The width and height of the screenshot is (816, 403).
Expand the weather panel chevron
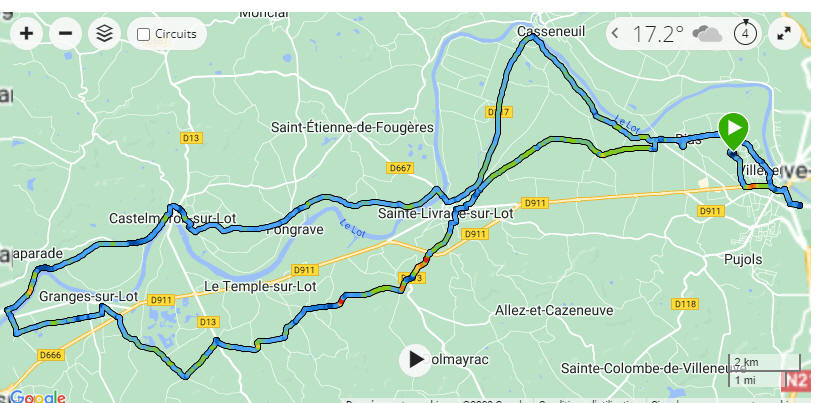pyautogui.click(x=615, y=34)
